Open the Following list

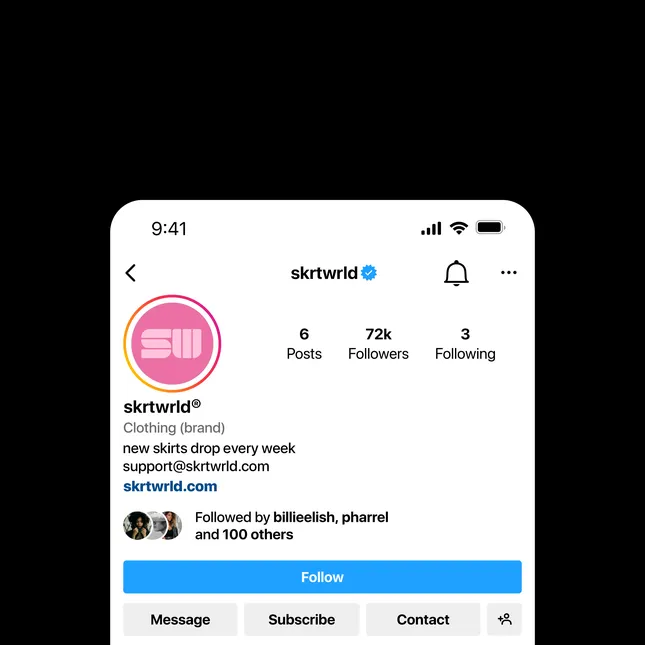(x=465, y=343)
